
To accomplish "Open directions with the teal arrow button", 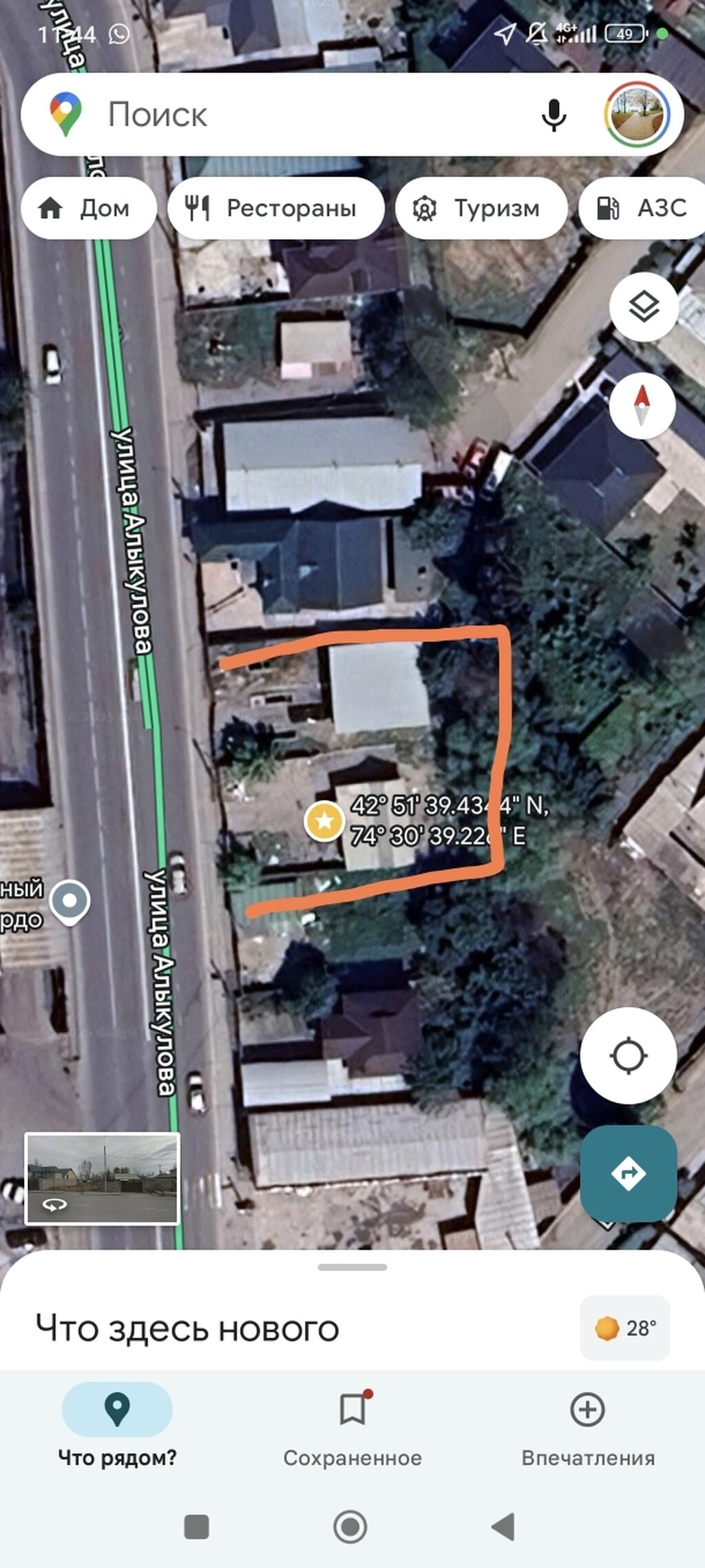I will (x=629, y=1173).
